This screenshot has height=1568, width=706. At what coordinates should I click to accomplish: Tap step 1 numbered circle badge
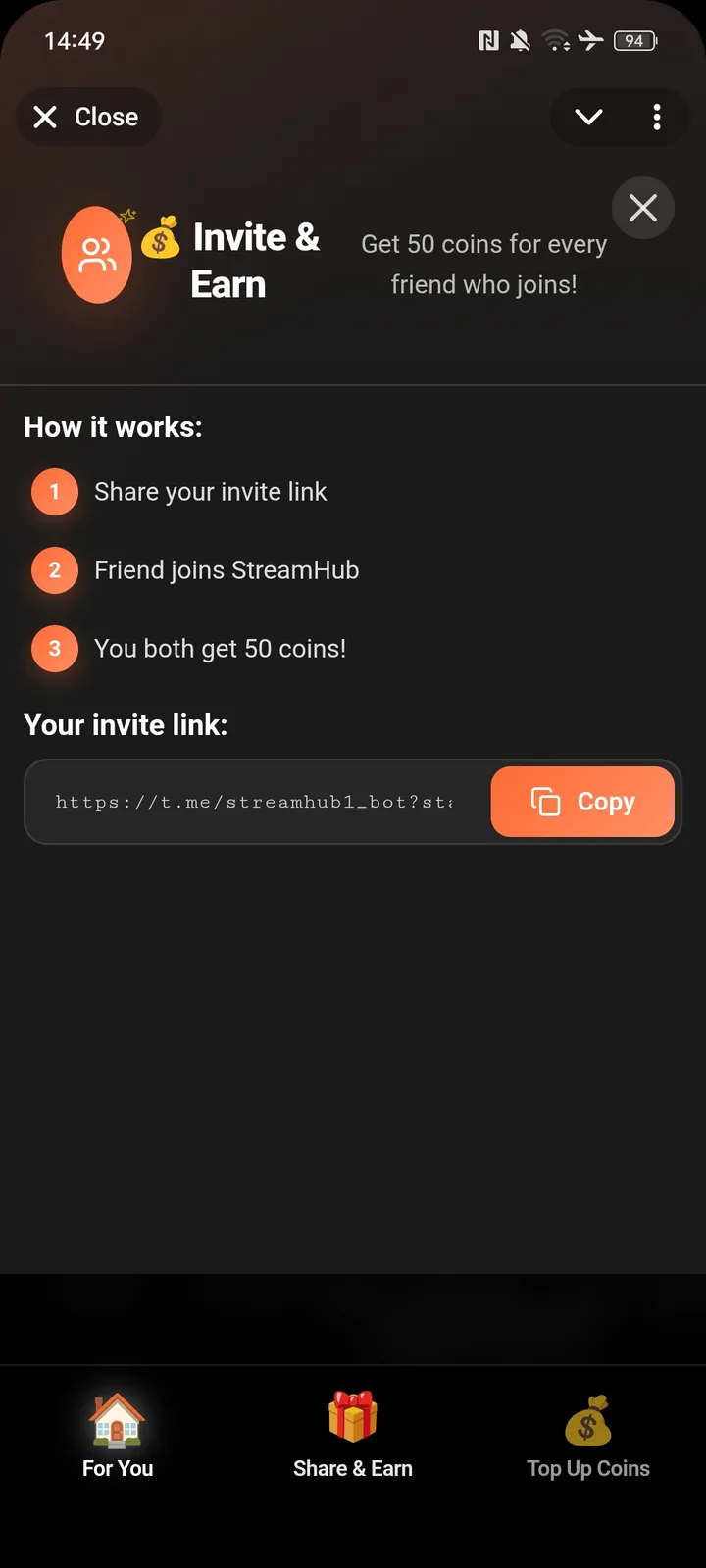tap(54, 492)
